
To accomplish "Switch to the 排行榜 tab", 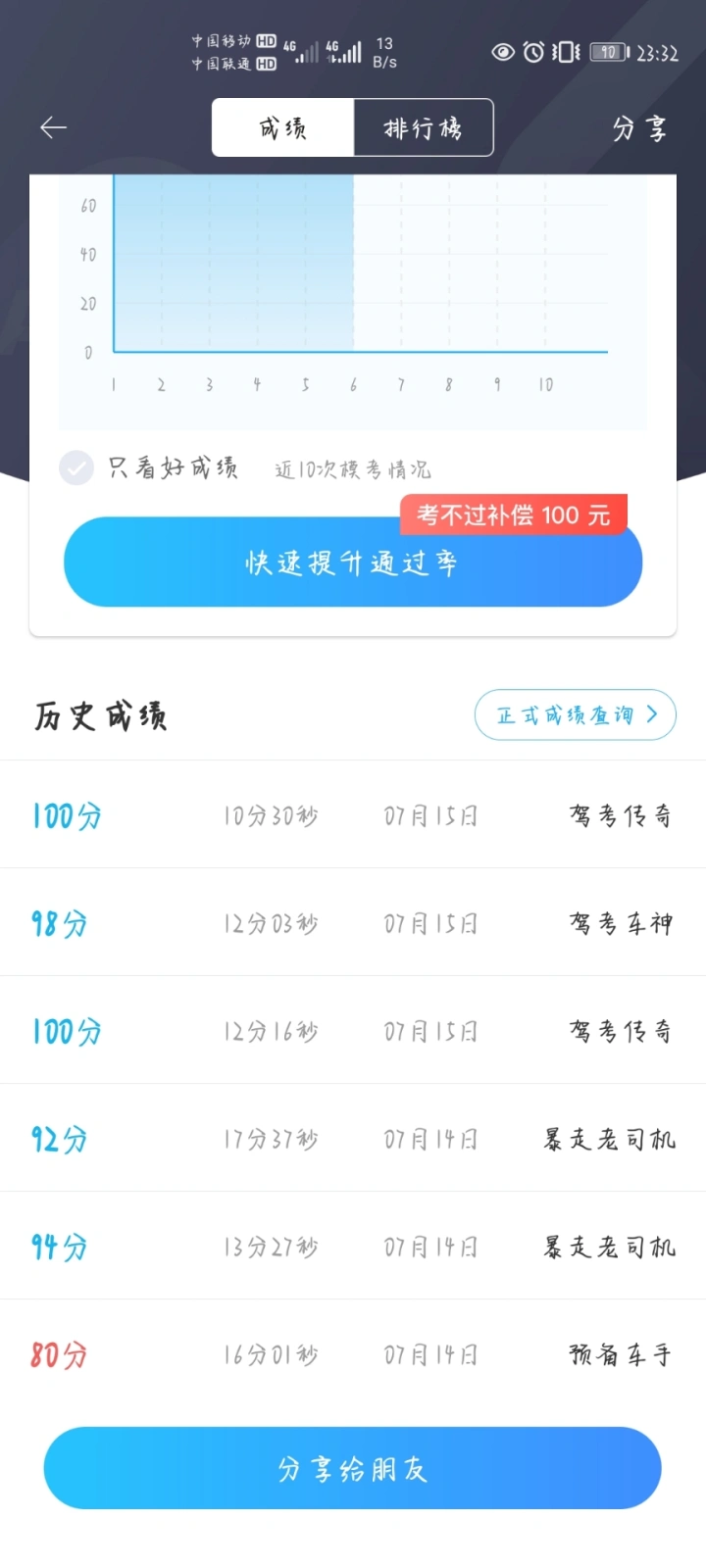I will click(x=423, y=127).
